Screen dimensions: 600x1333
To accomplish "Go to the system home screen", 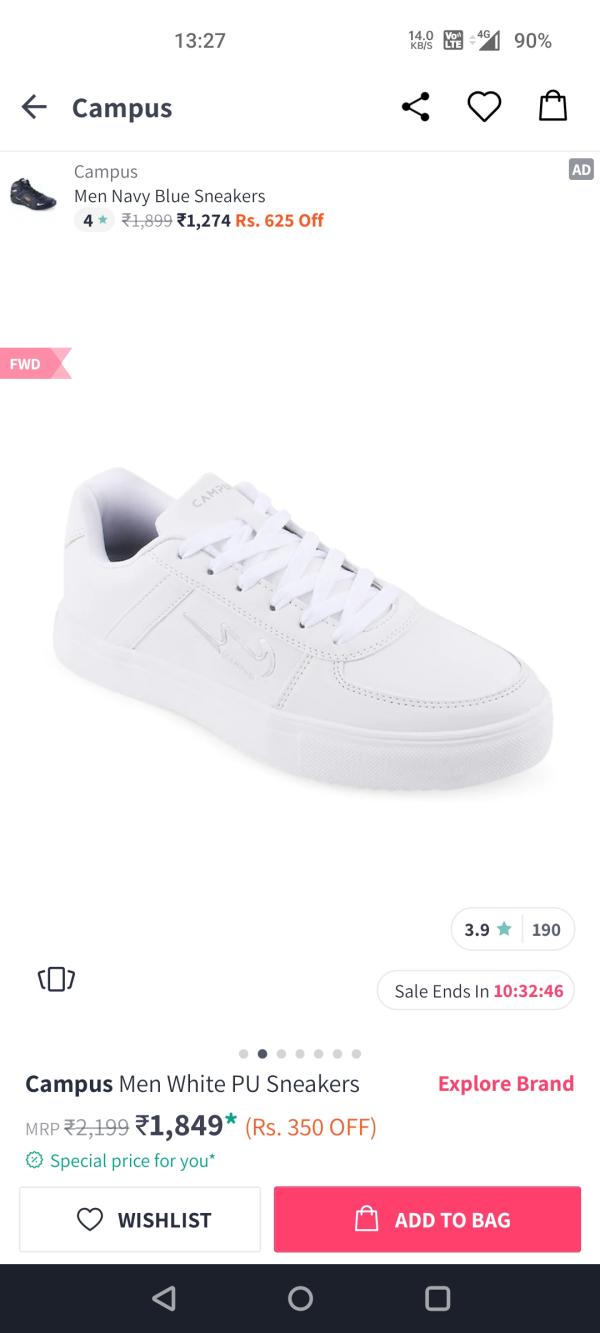I will 300,1298.
